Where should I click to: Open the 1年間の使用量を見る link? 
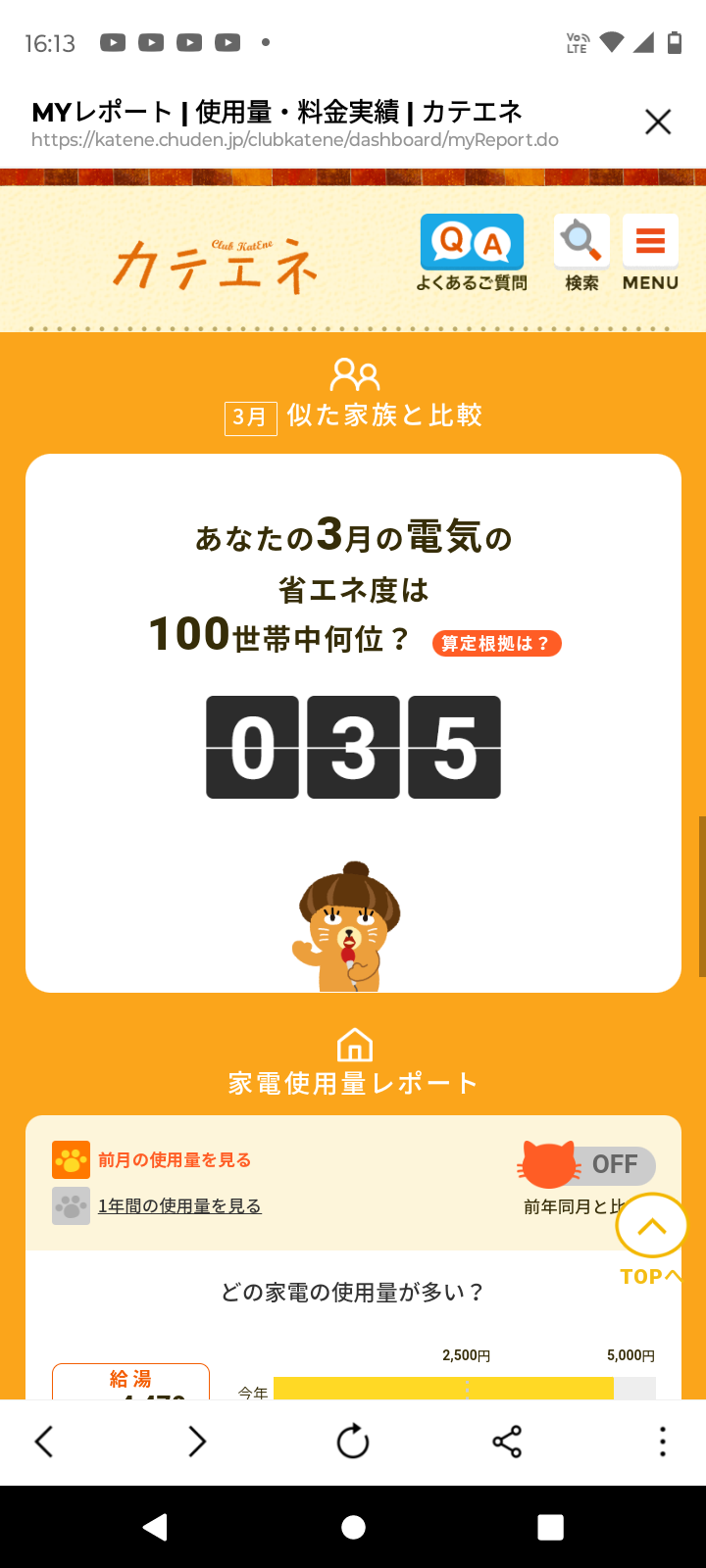(x=179, y=1206)
